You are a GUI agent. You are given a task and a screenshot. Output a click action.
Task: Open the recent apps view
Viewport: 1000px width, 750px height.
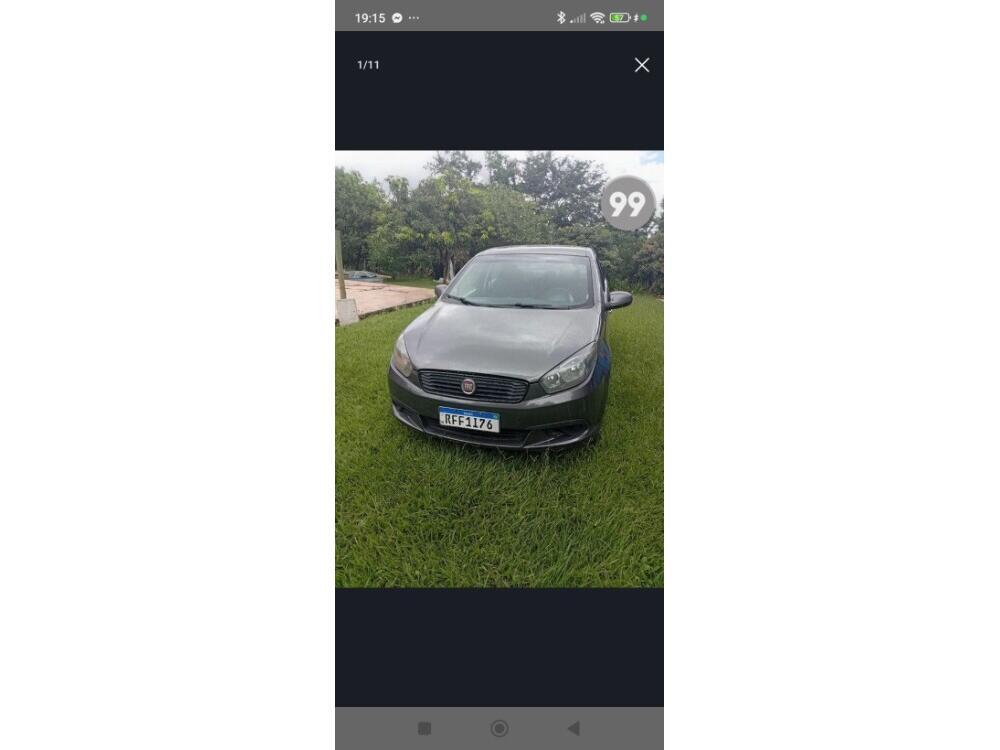click(x=424, y=728)
